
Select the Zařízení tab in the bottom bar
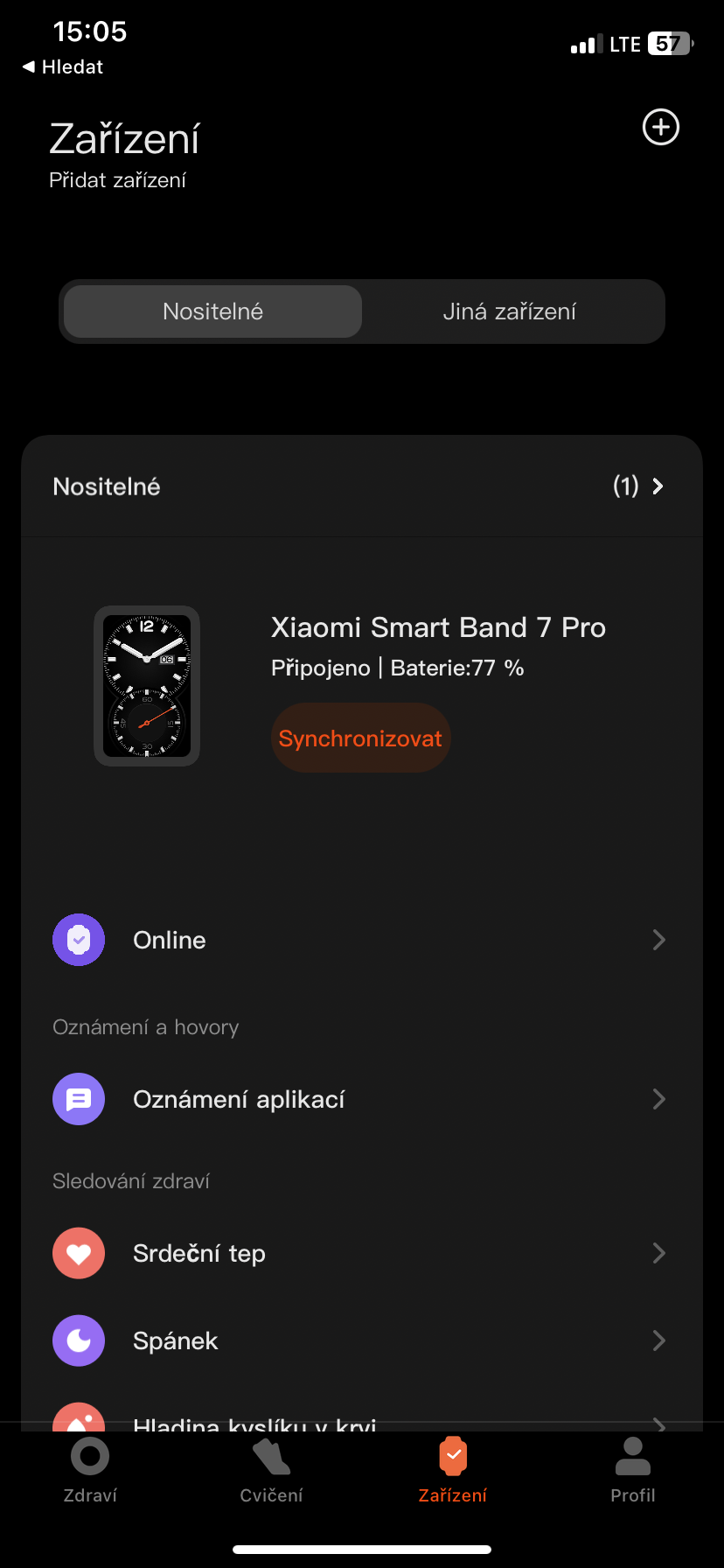coord(453,1472)
